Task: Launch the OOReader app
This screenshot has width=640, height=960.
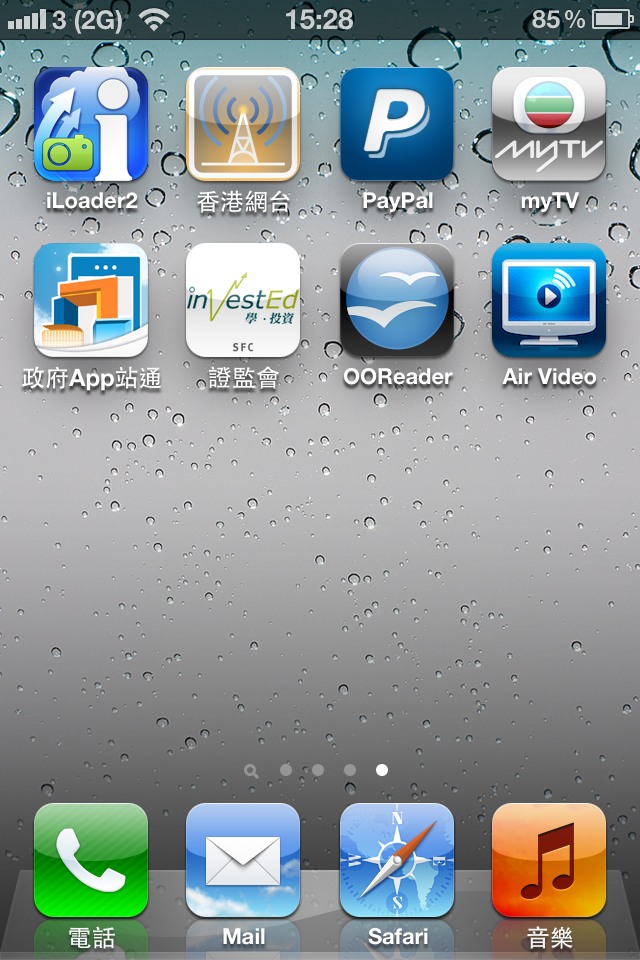Action: click(397, 300)
